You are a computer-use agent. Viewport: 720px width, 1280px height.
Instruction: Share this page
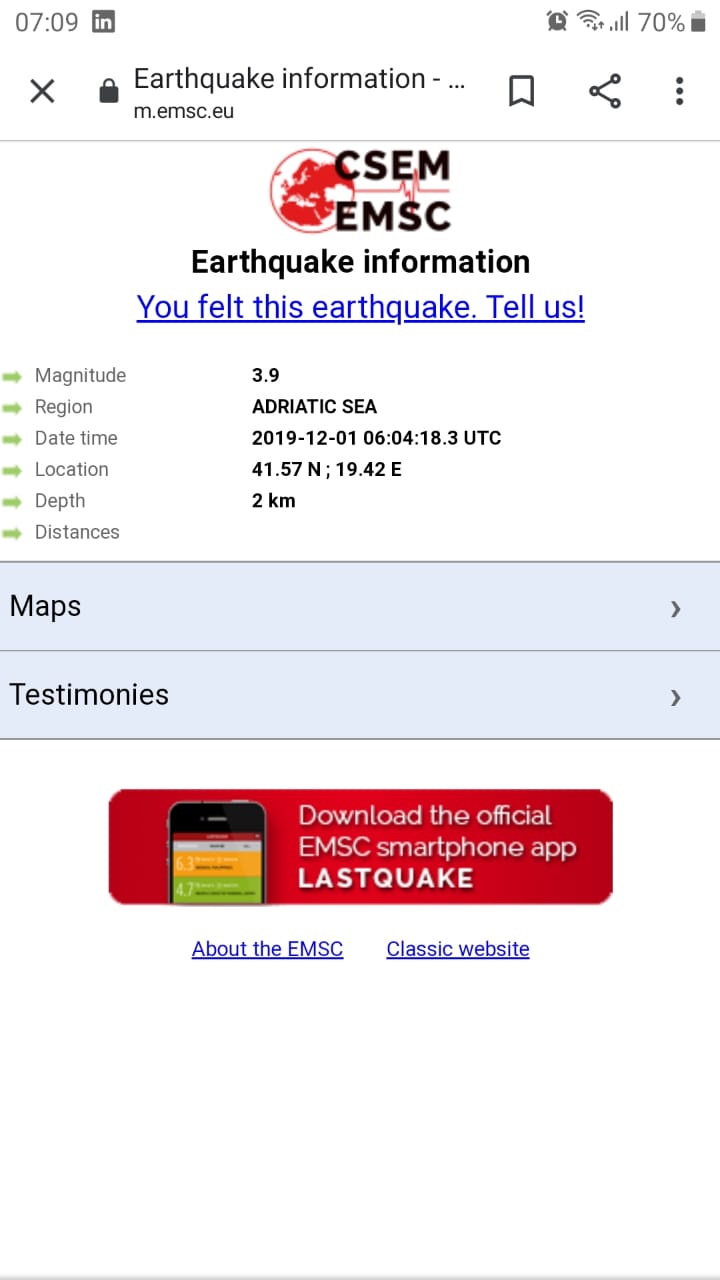click(x=604, y=92)
